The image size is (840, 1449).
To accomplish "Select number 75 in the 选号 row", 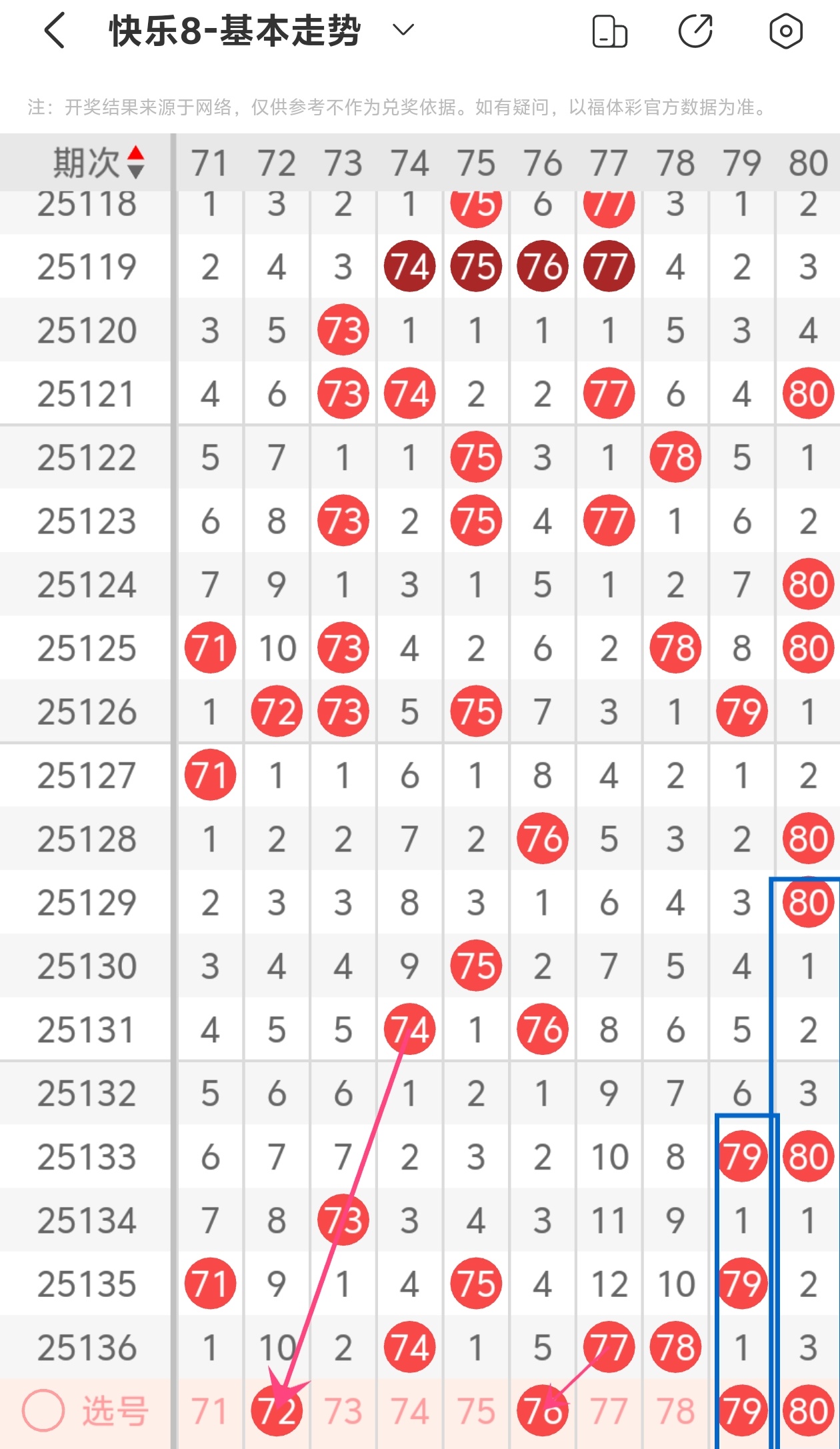I will pos(476,1411).
